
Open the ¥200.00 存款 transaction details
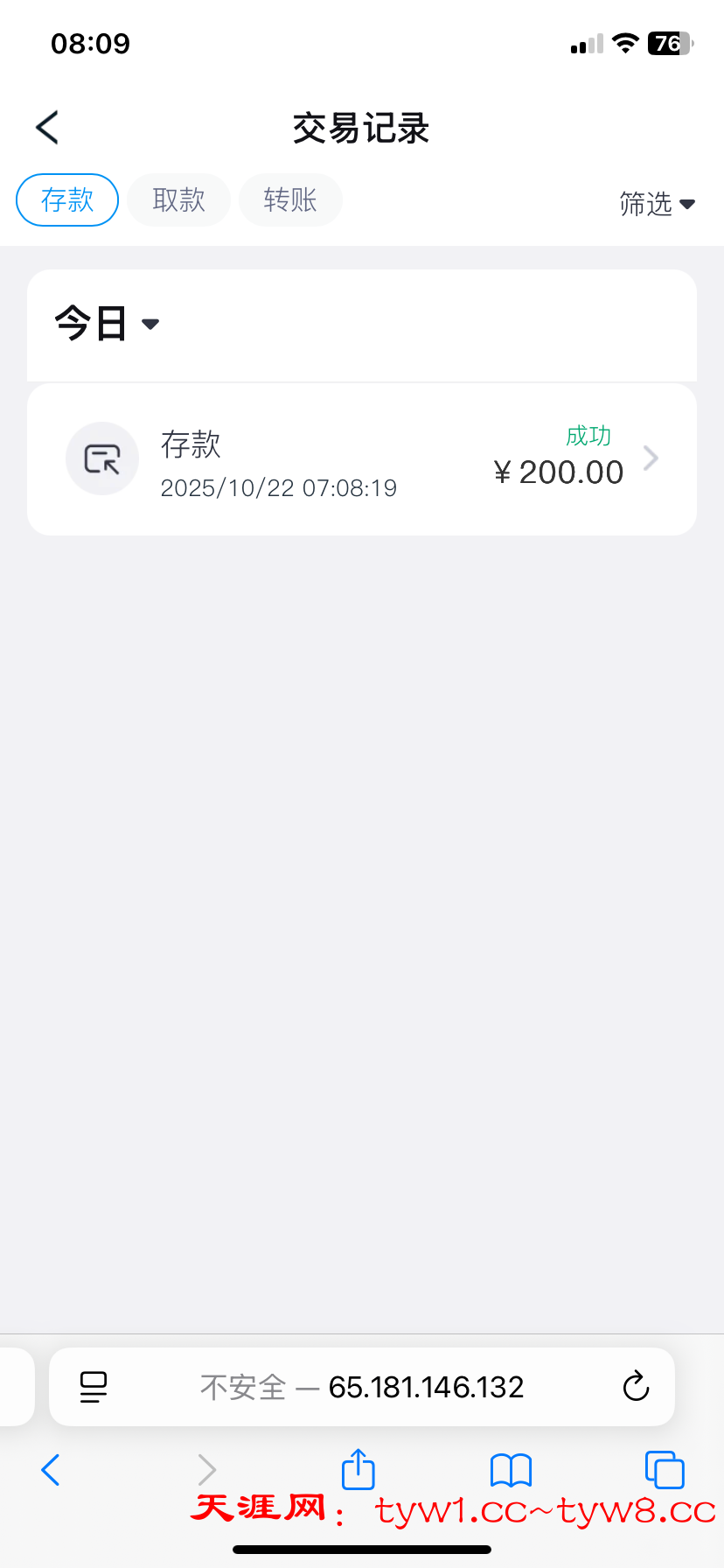tap(362, 460)
